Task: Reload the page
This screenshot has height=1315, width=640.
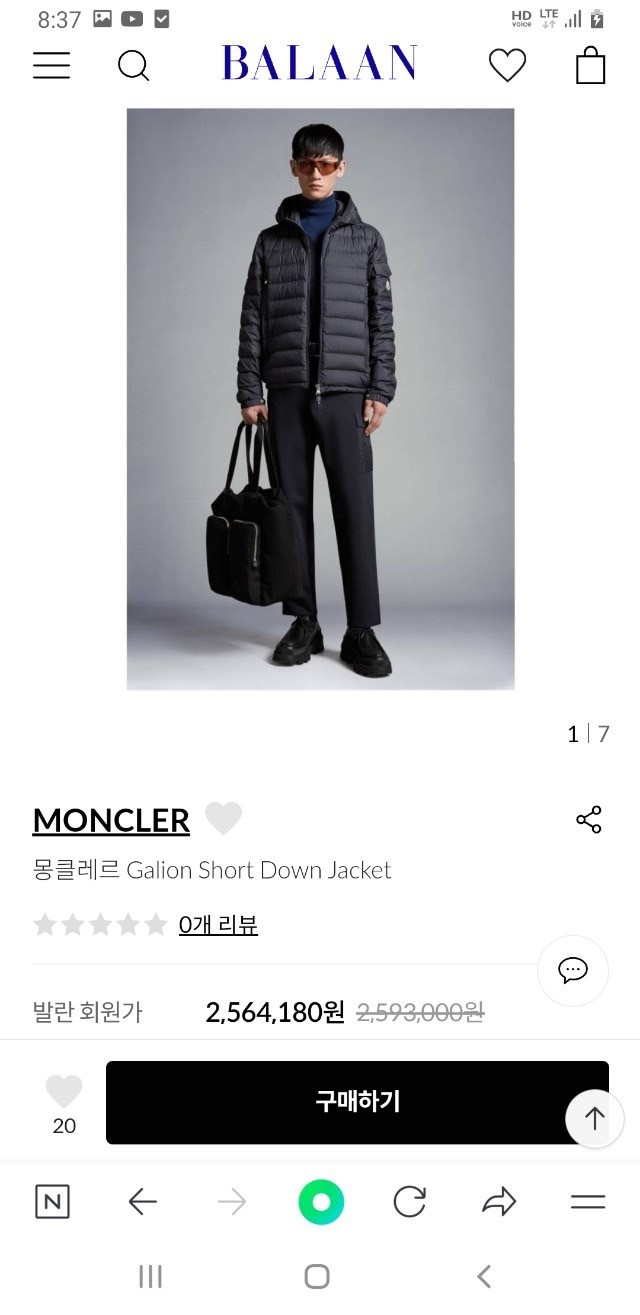Action: pos(409,1202)
